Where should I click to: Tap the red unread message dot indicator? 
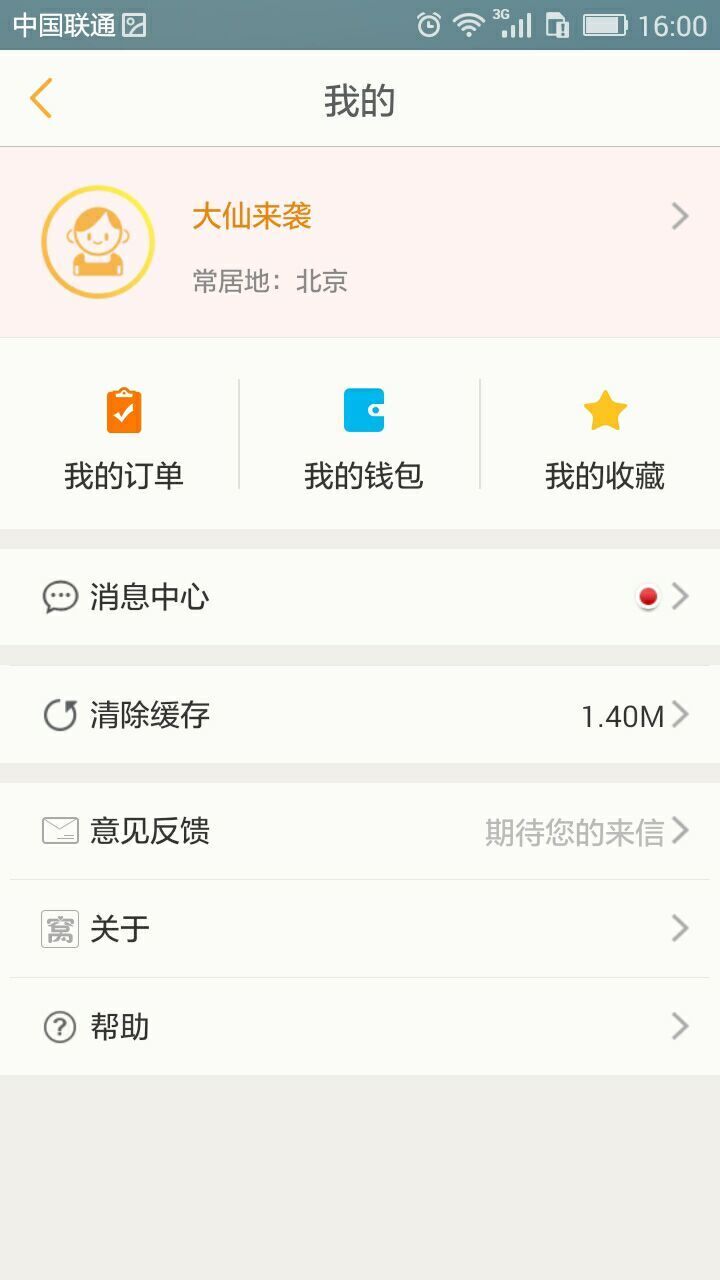pos(648,596)
